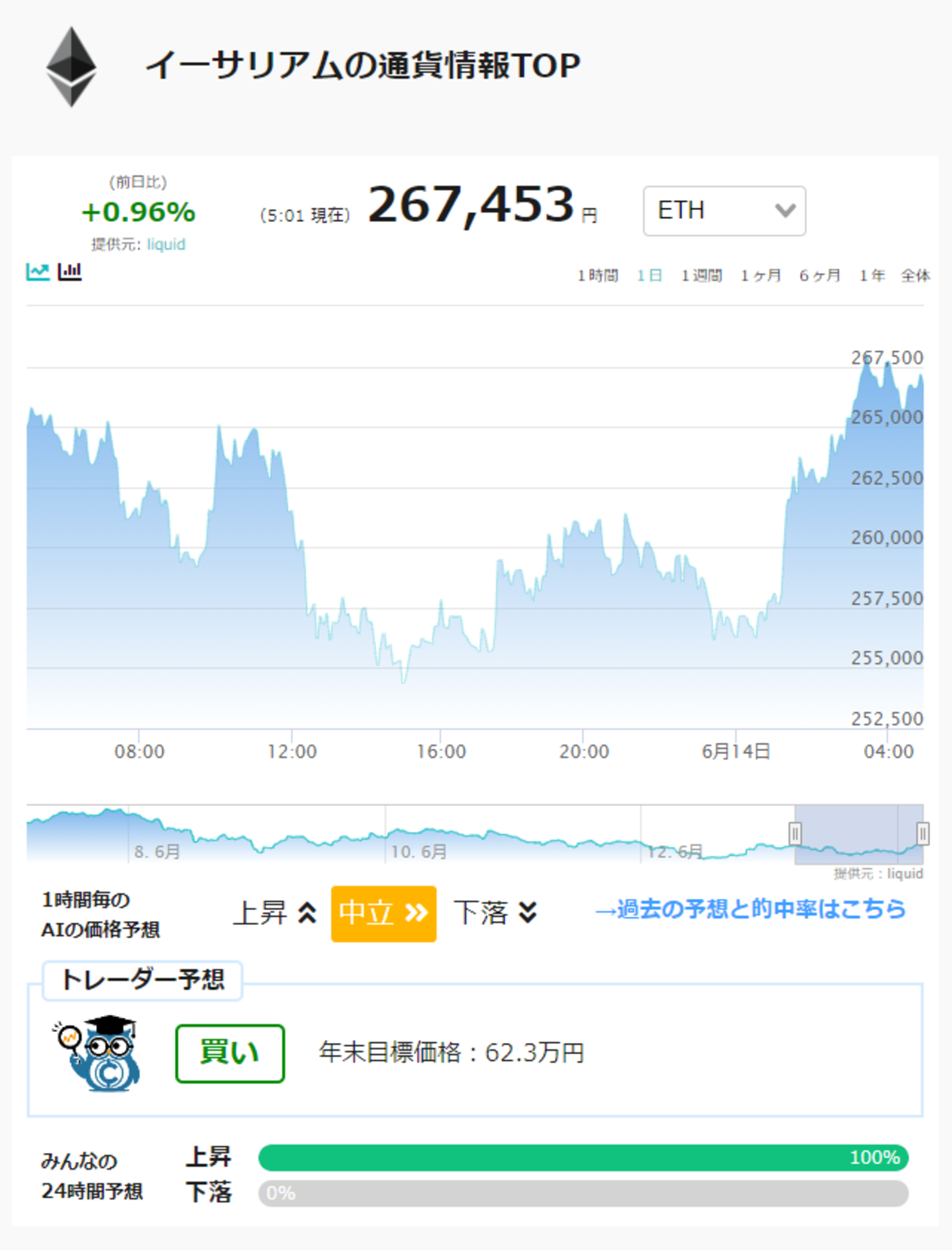
Task: Tap the right range handle on navigator
Action: [x=923, y=833]
